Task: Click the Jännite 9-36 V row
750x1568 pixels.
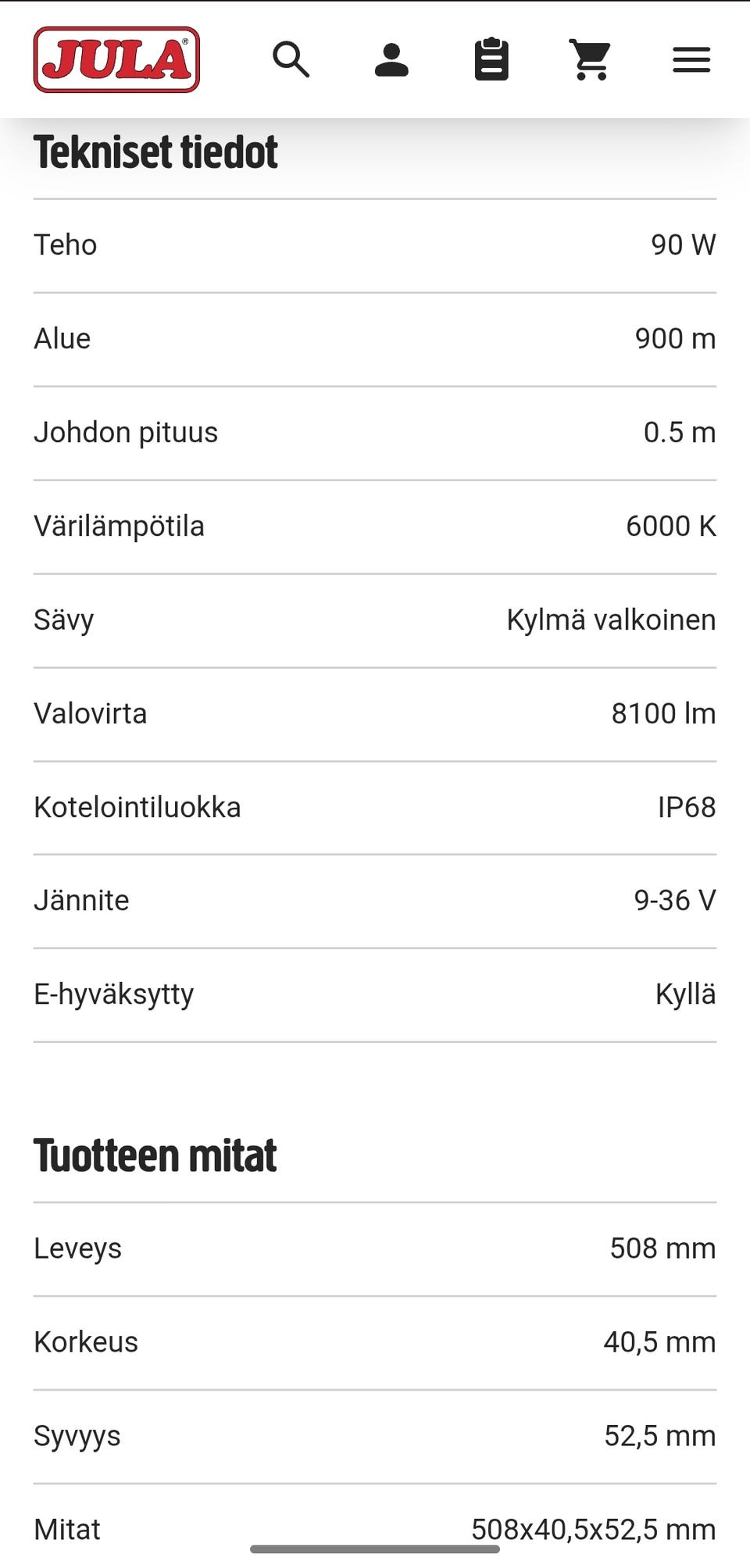Action: (375, 900)
